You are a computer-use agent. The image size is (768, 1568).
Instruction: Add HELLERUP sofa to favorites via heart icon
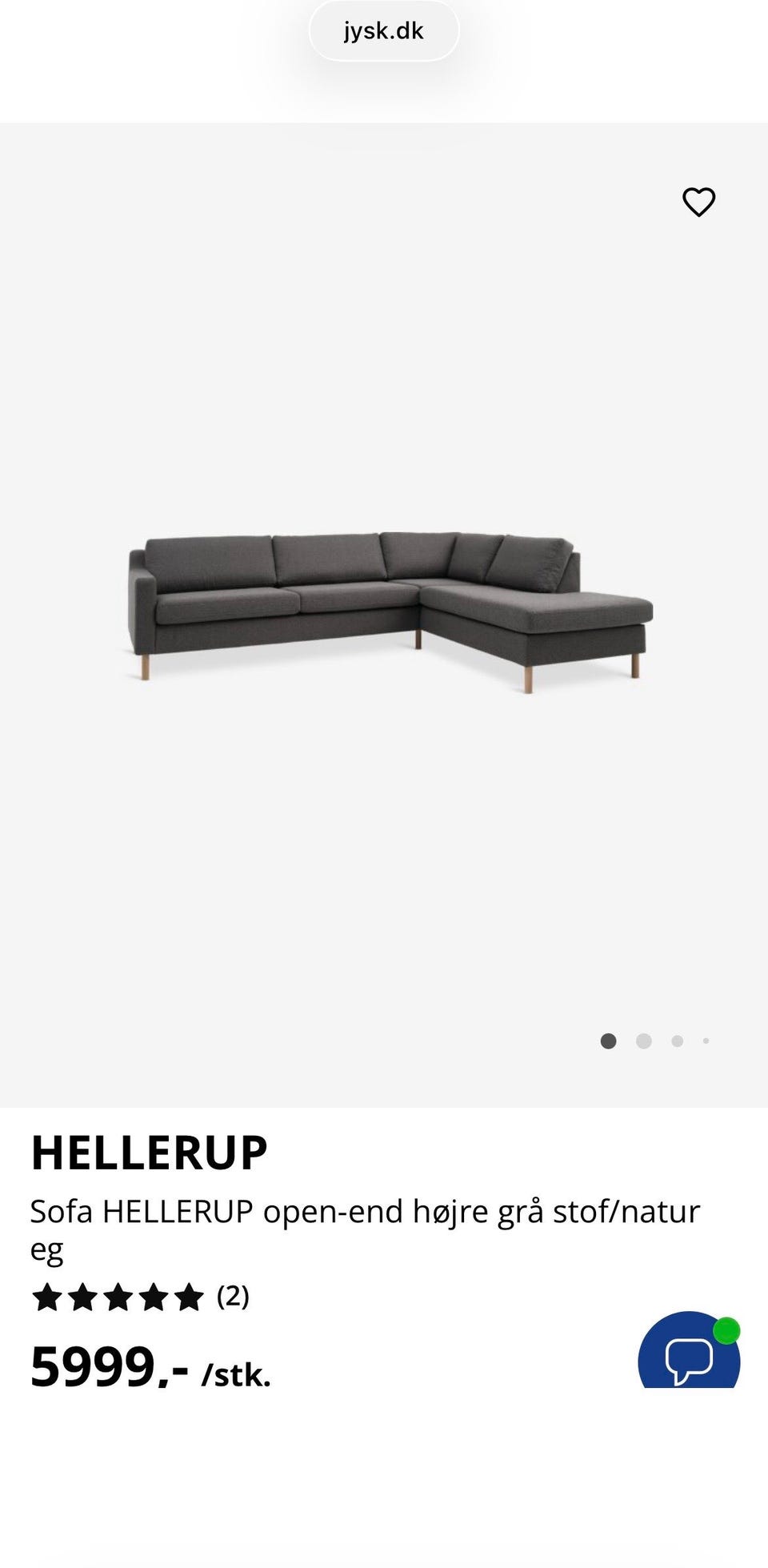[x=698, y=203]
